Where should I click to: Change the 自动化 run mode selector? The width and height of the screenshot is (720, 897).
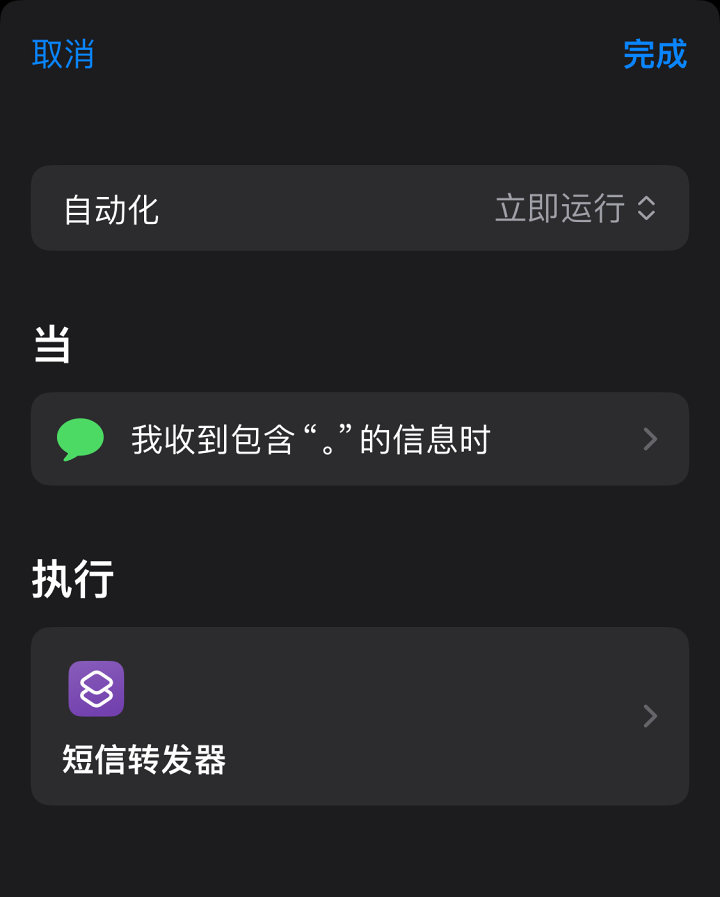[570, 208]
